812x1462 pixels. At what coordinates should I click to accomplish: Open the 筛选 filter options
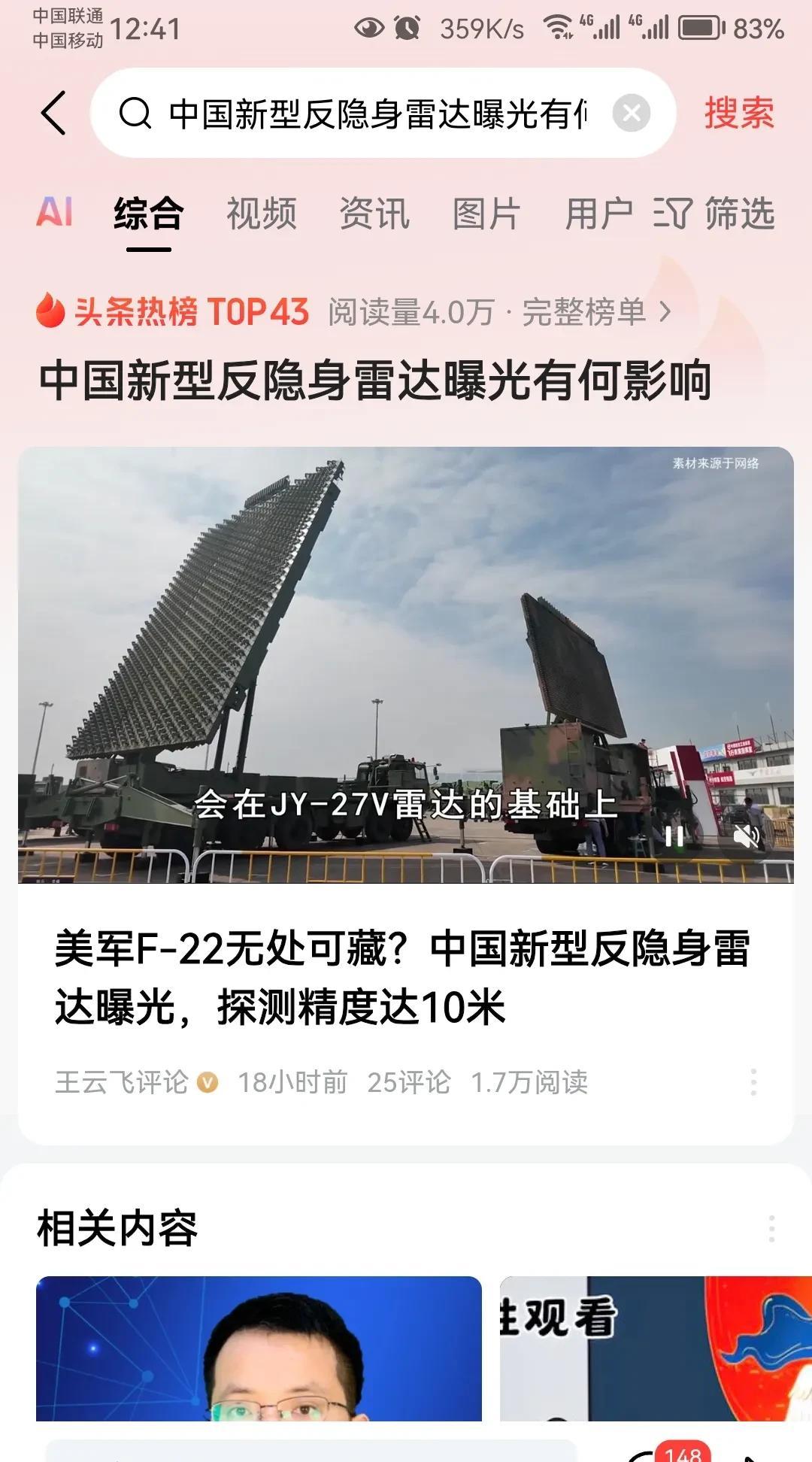click(x=714, y=214)
